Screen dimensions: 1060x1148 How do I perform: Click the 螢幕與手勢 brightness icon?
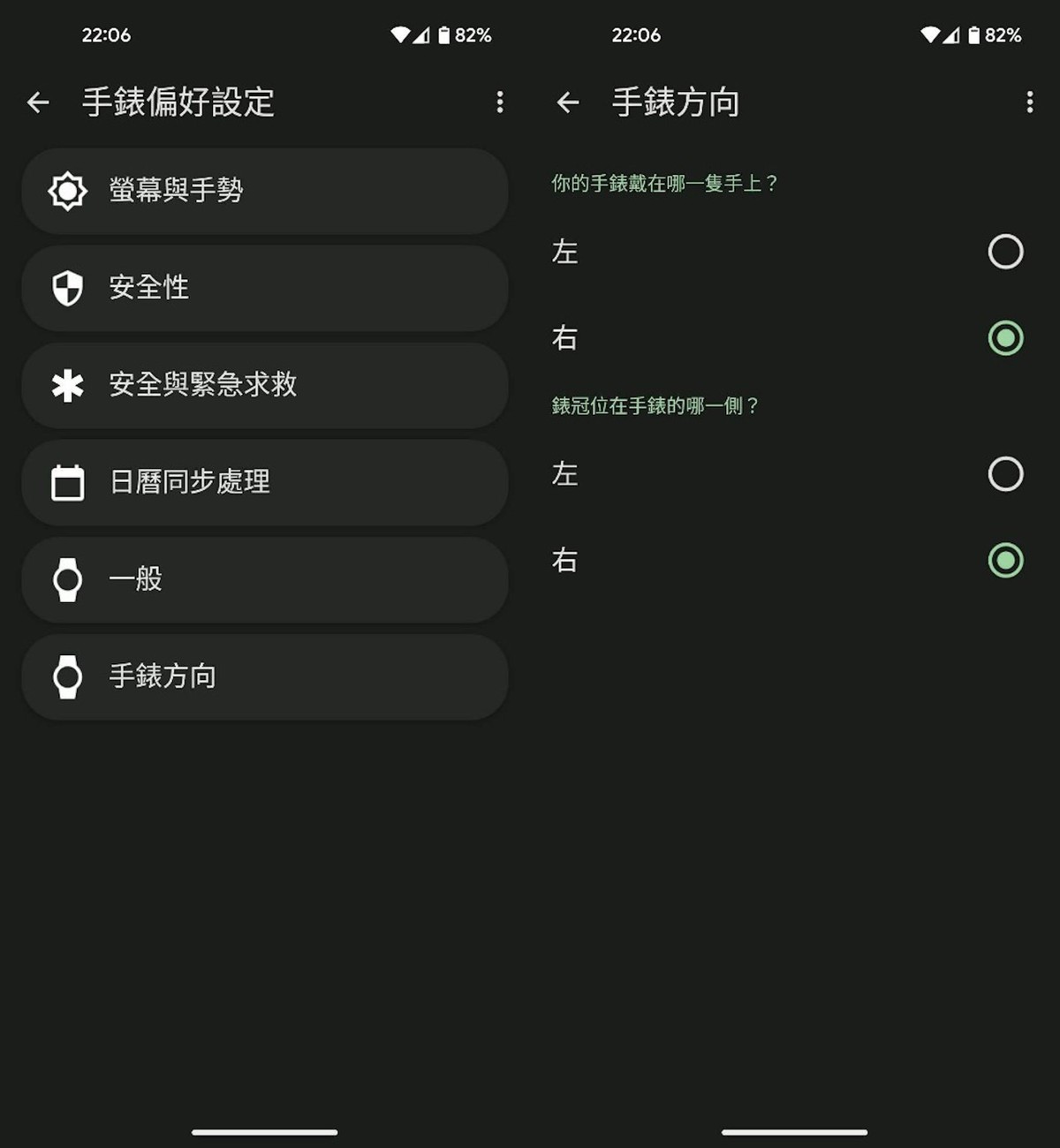[66, 192]
